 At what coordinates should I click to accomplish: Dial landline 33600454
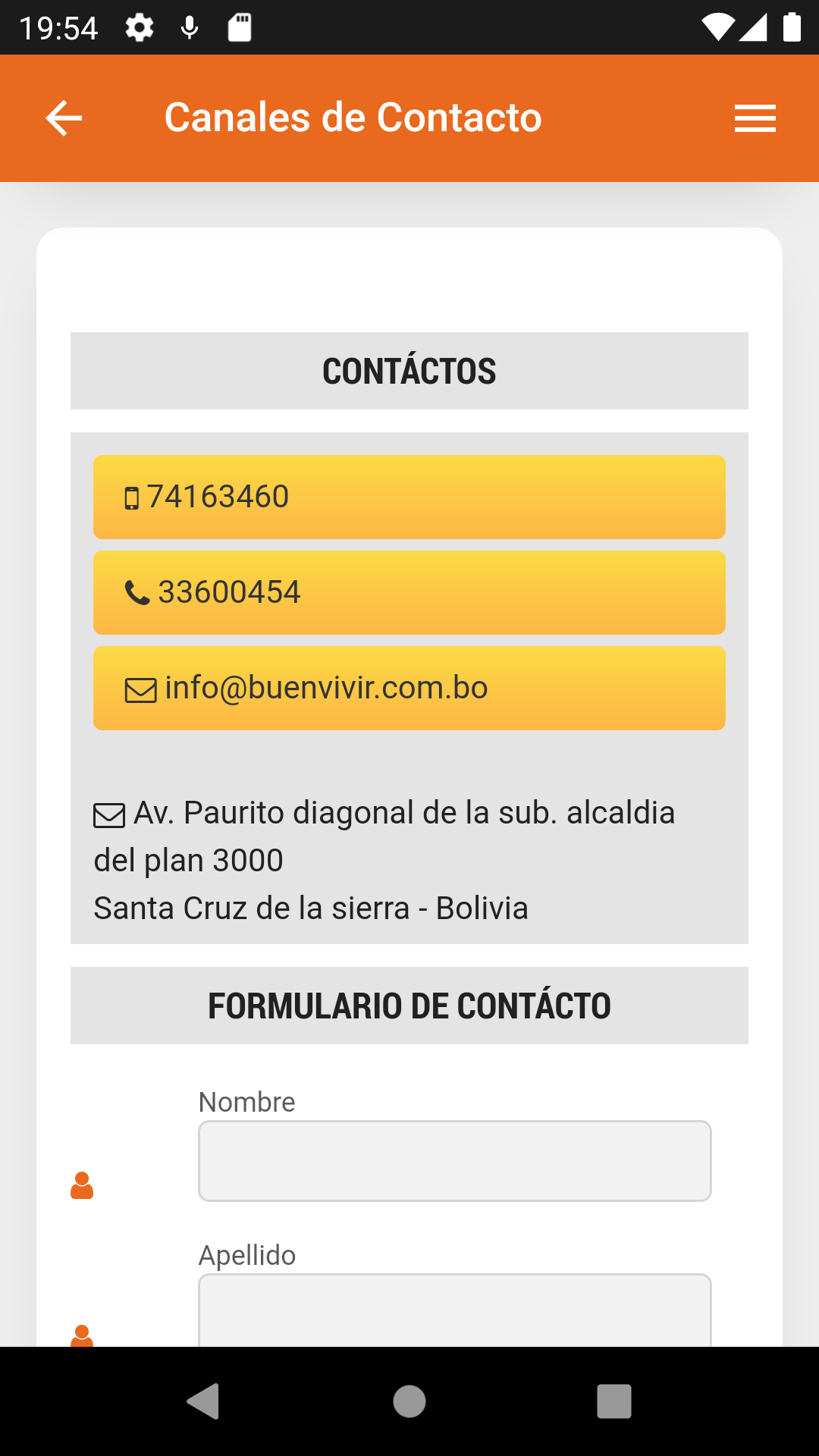pos(409,592)
